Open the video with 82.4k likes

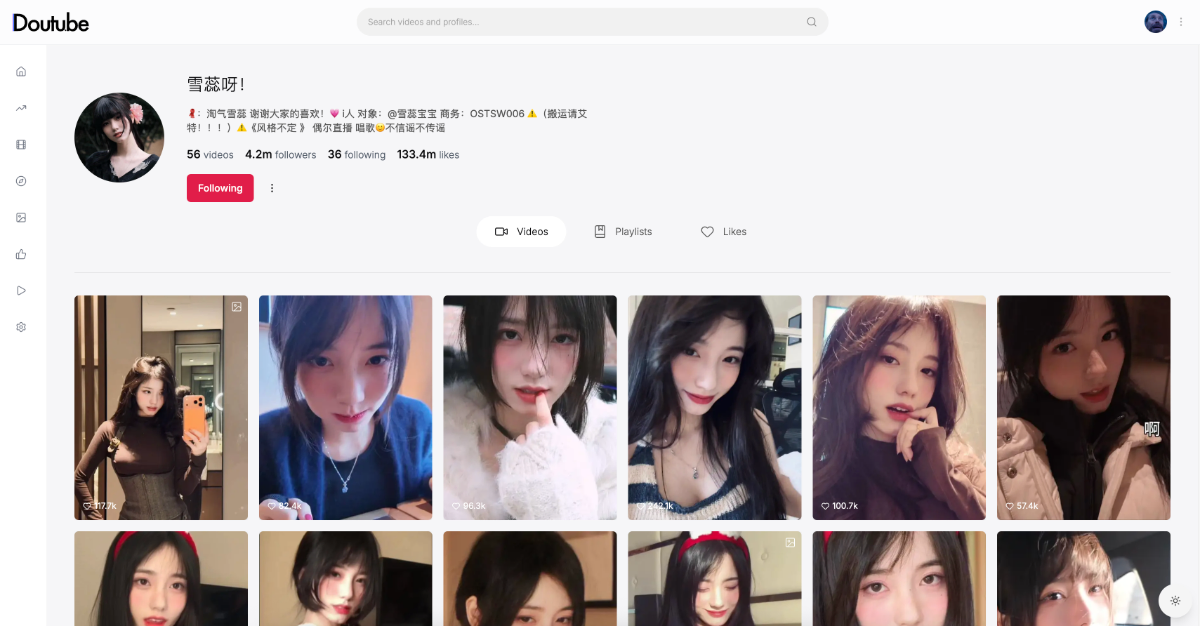tap(345, 407)
